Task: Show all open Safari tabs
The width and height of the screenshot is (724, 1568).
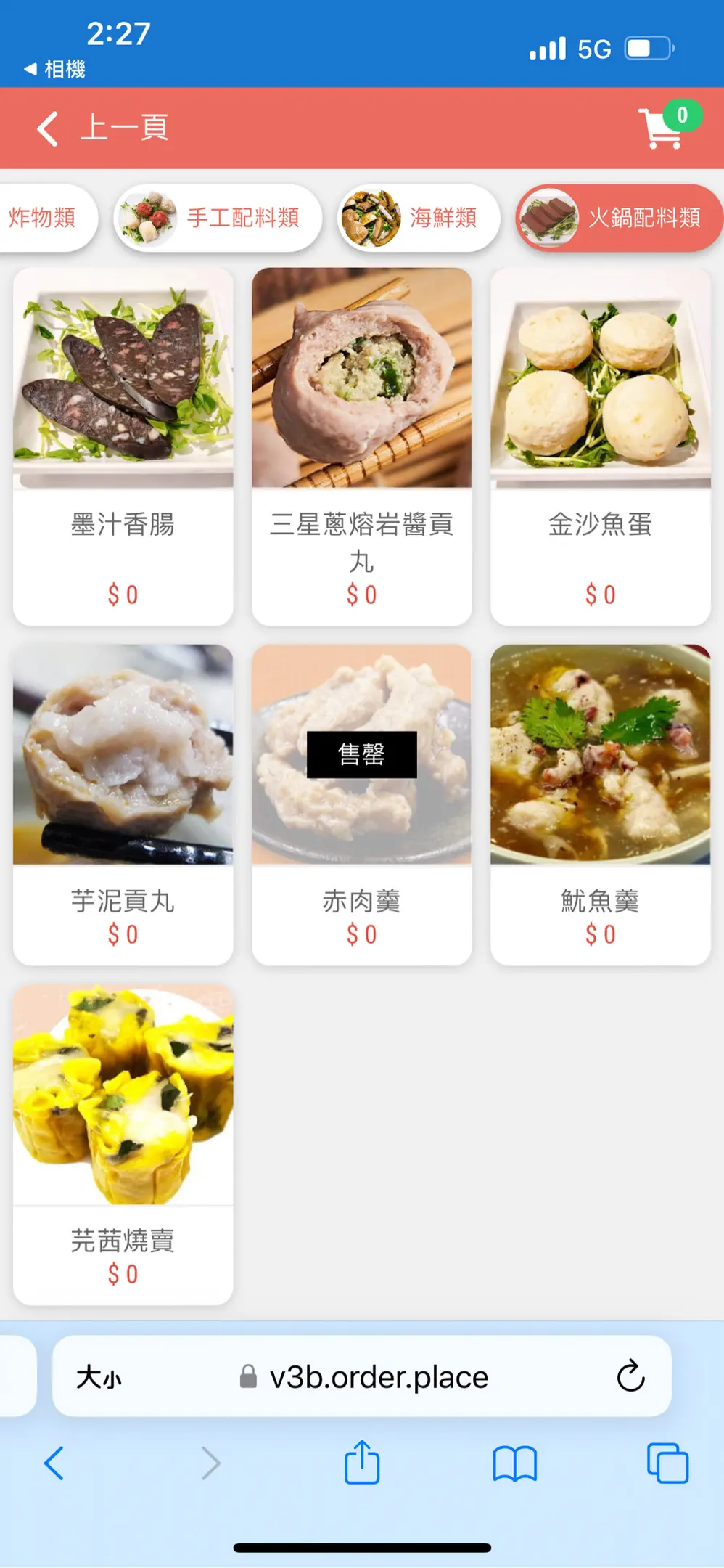Action: tap(667, 1463)
